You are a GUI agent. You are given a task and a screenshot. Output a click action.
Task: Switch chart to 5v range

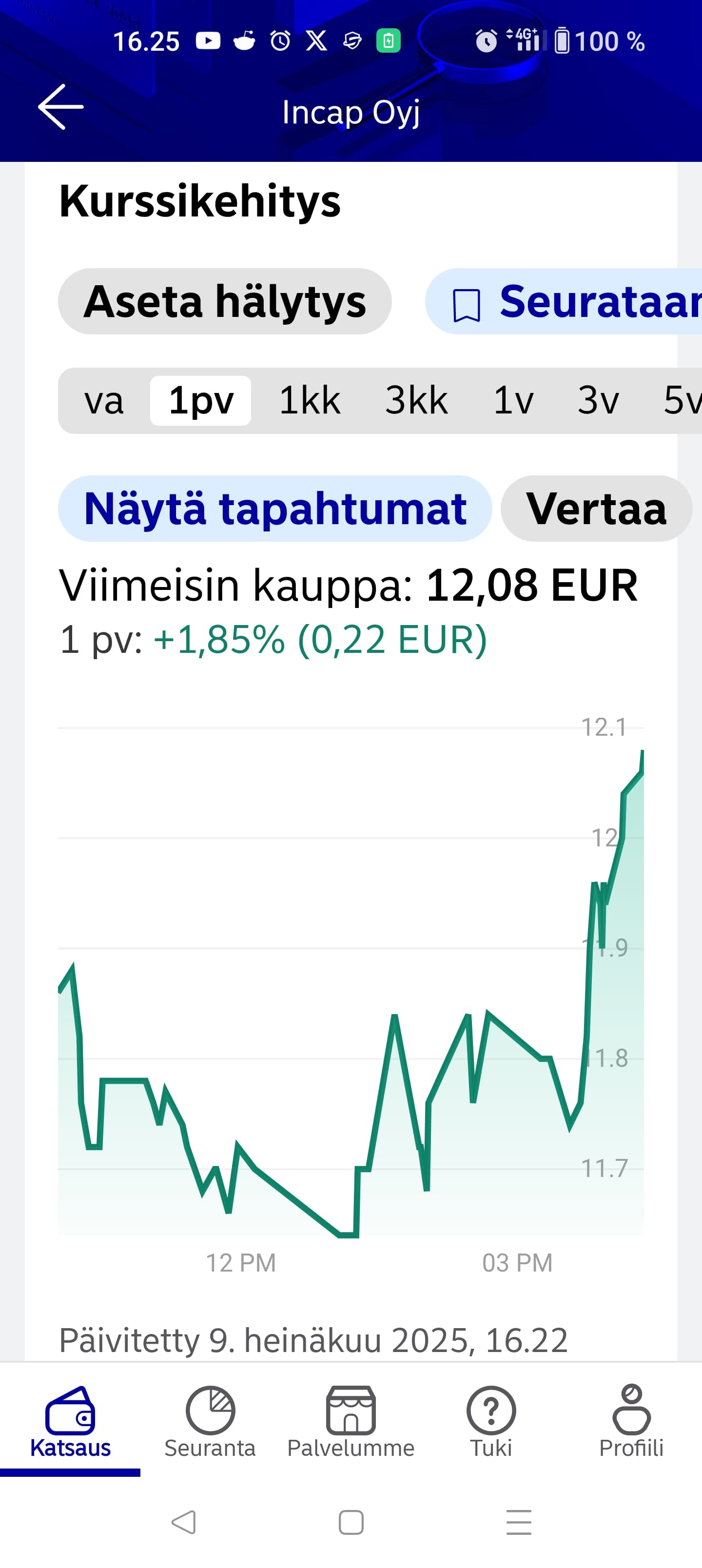click(682, 400)
